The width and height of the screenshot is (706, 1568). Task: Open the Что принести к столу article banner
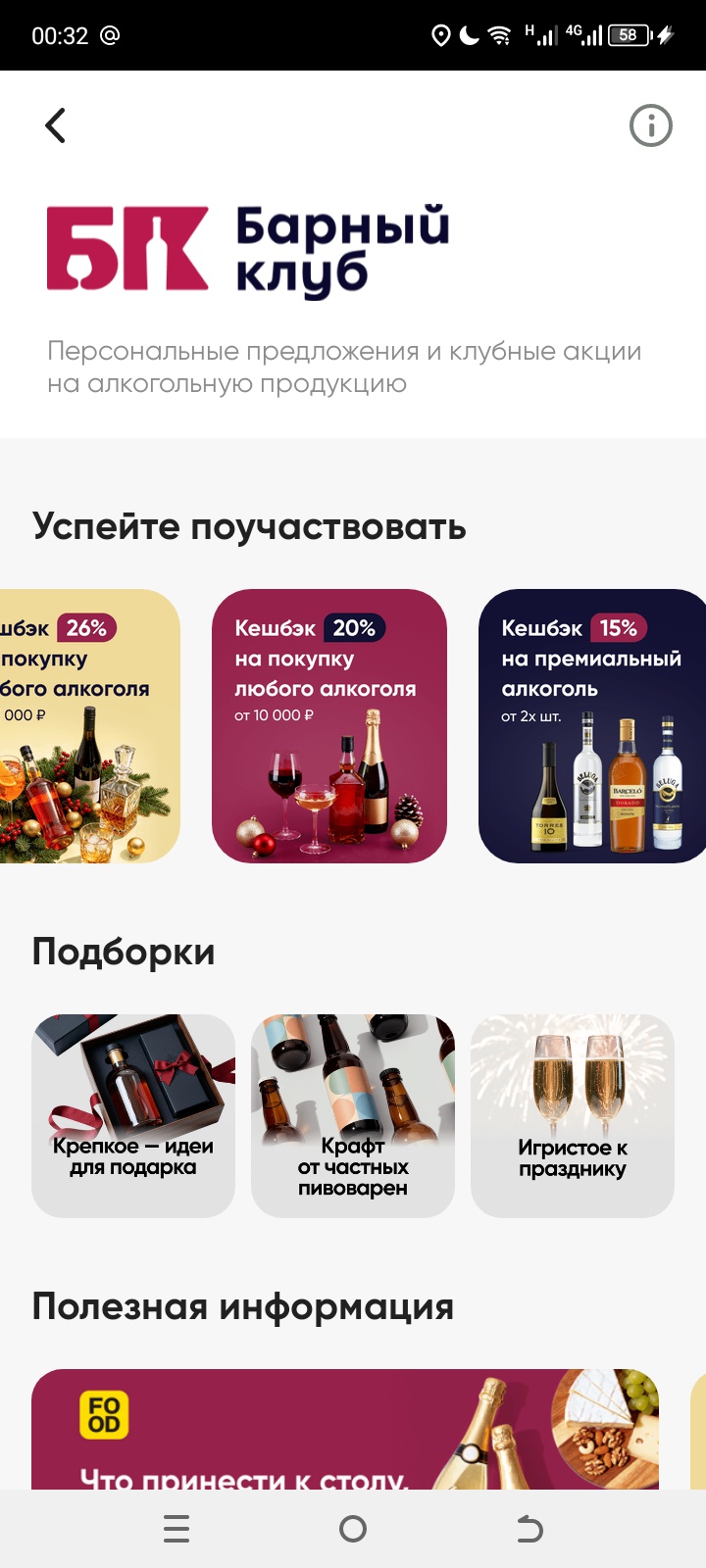345,1431
